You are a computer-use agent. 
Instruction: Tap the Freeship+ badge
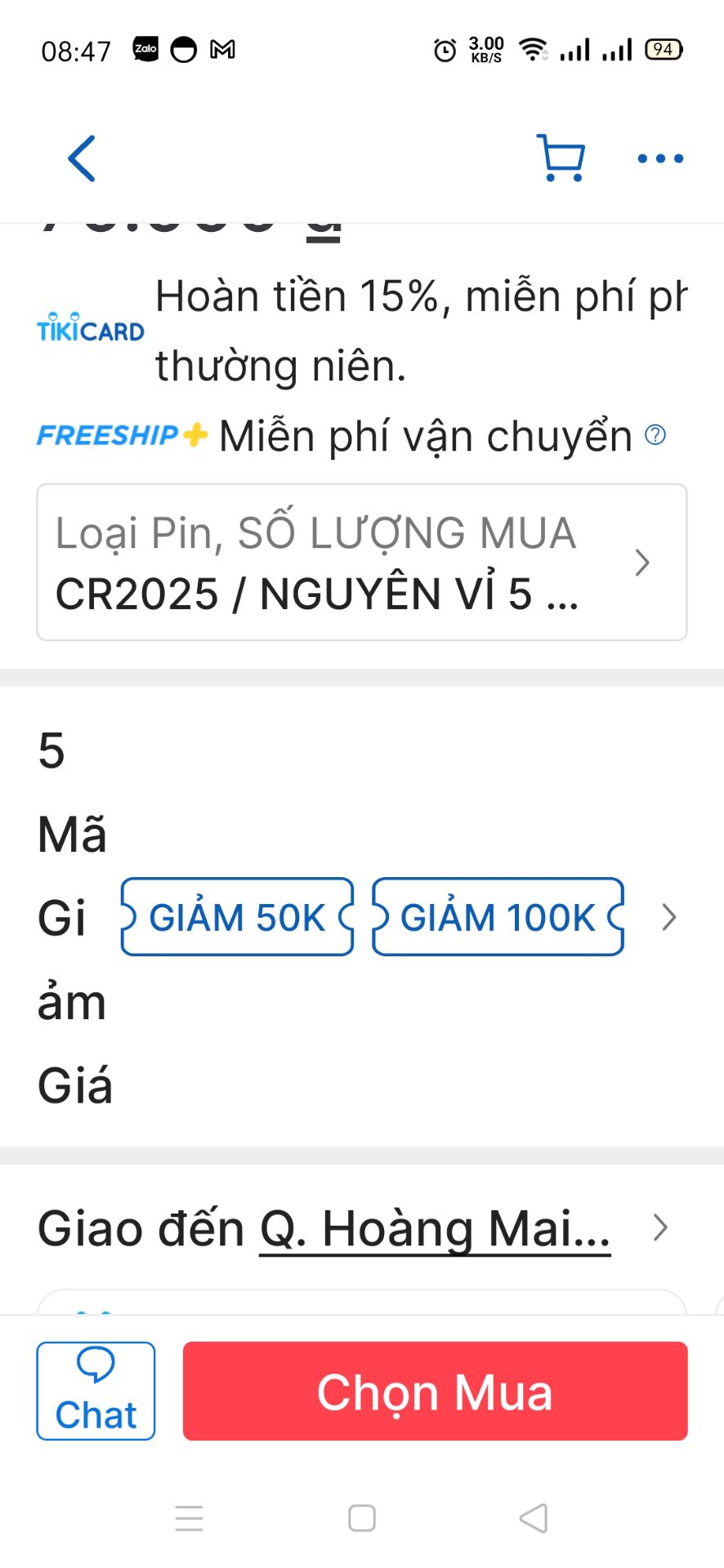pyautogui.click(x=121, y=434)
